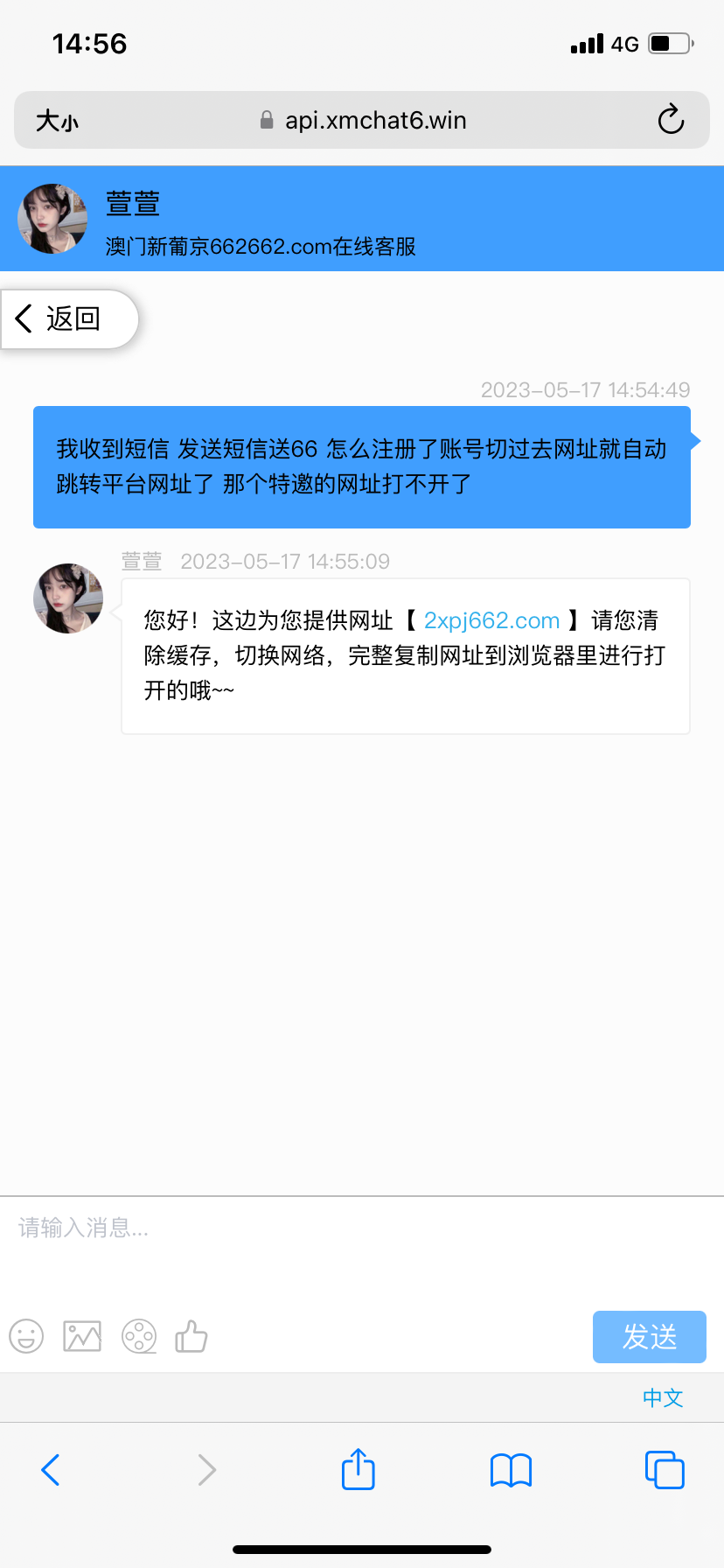724x1568 pixels.
Task: Open the emoji picker
Action: [26, 1336]
